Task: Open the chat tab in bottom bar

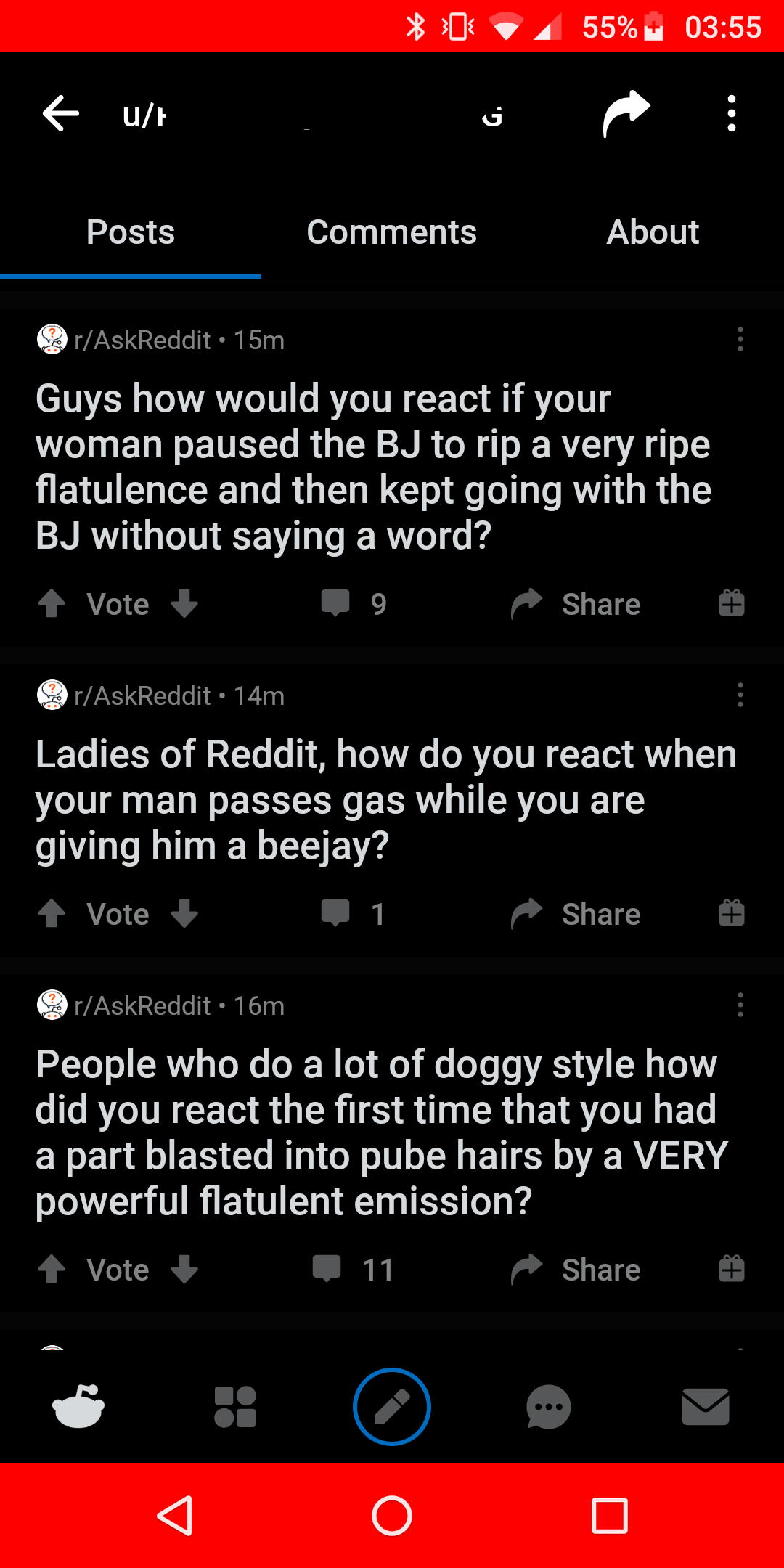Action: tap(548, 1407)
